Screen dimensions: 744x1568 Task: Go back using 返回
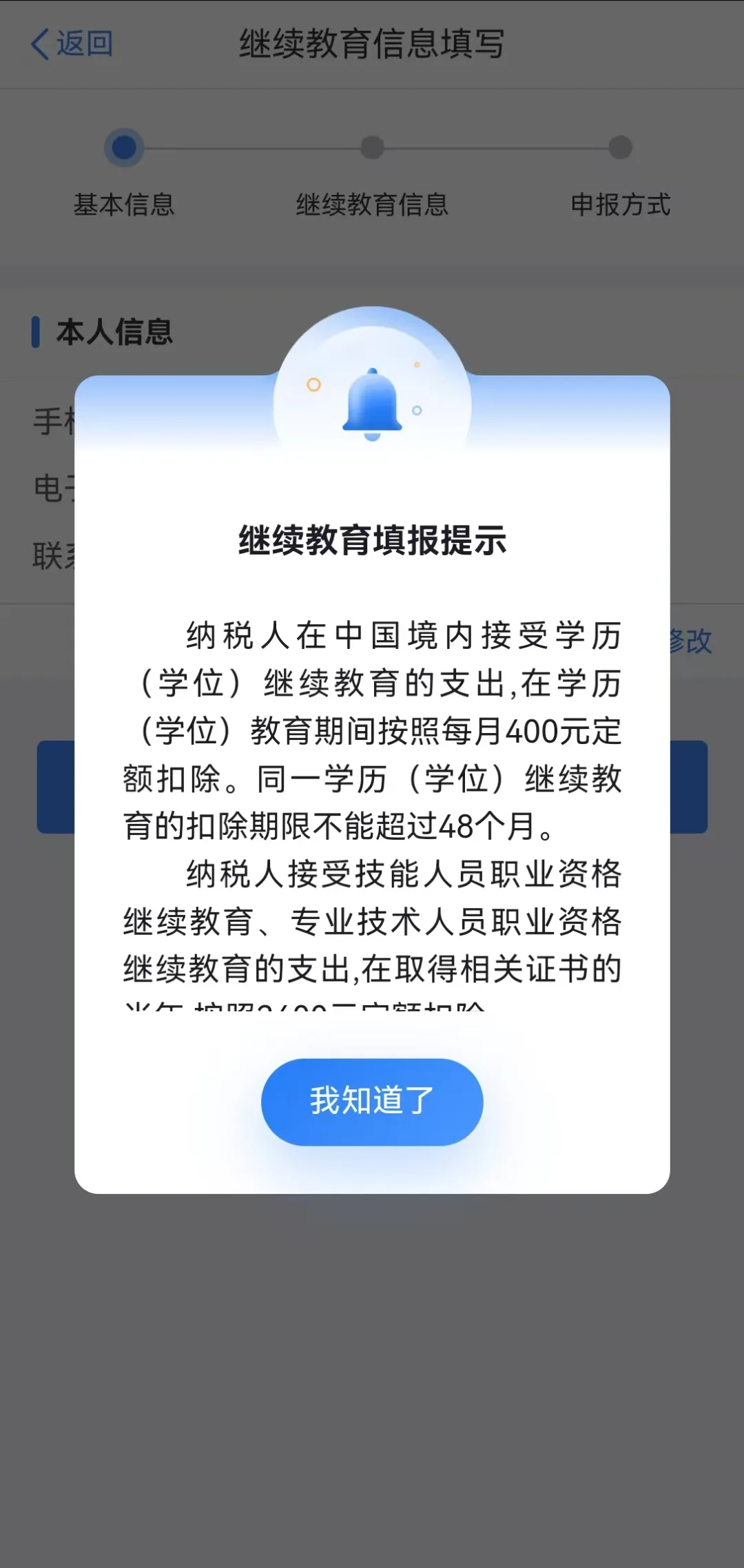click(72, 44)
